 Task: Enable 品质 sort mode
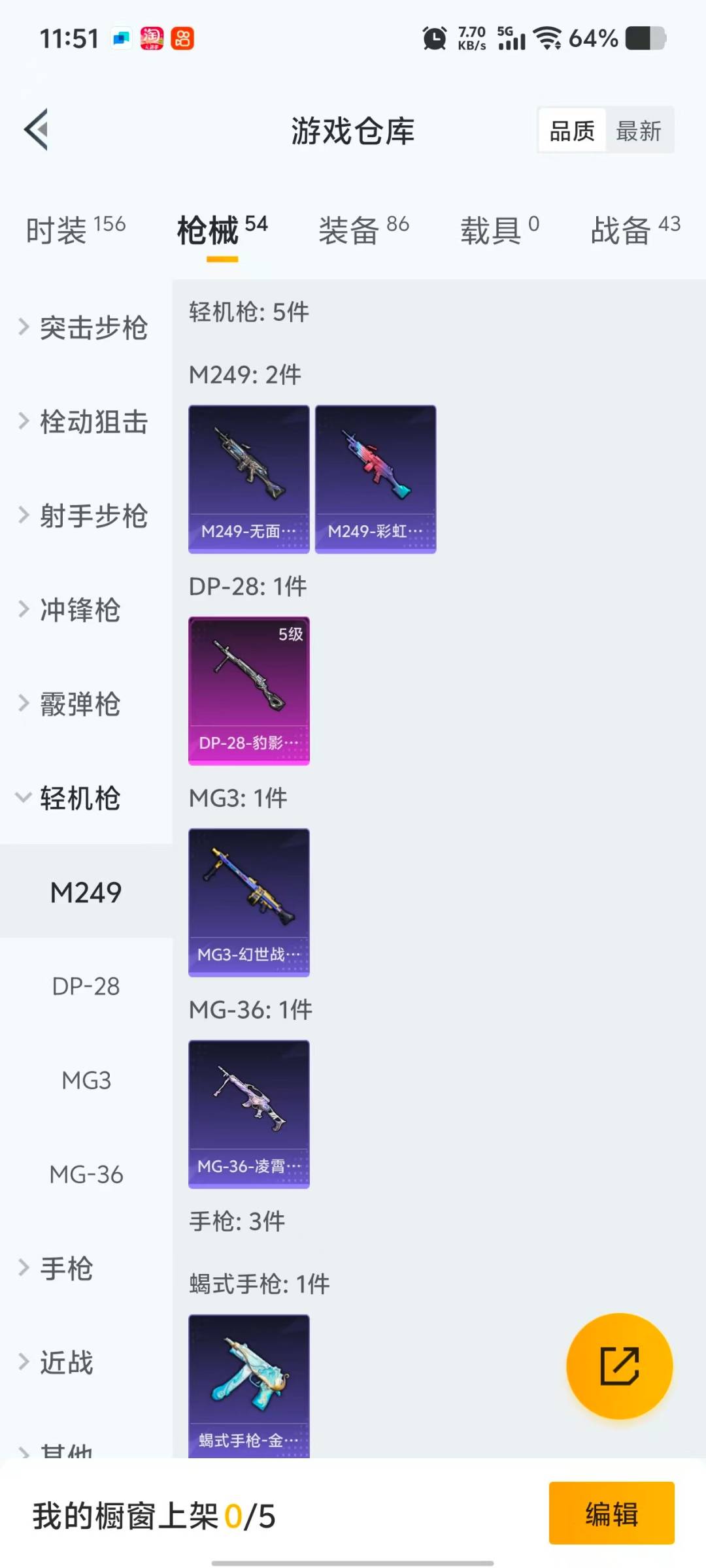pyautogui.click(x=571, y=130)
